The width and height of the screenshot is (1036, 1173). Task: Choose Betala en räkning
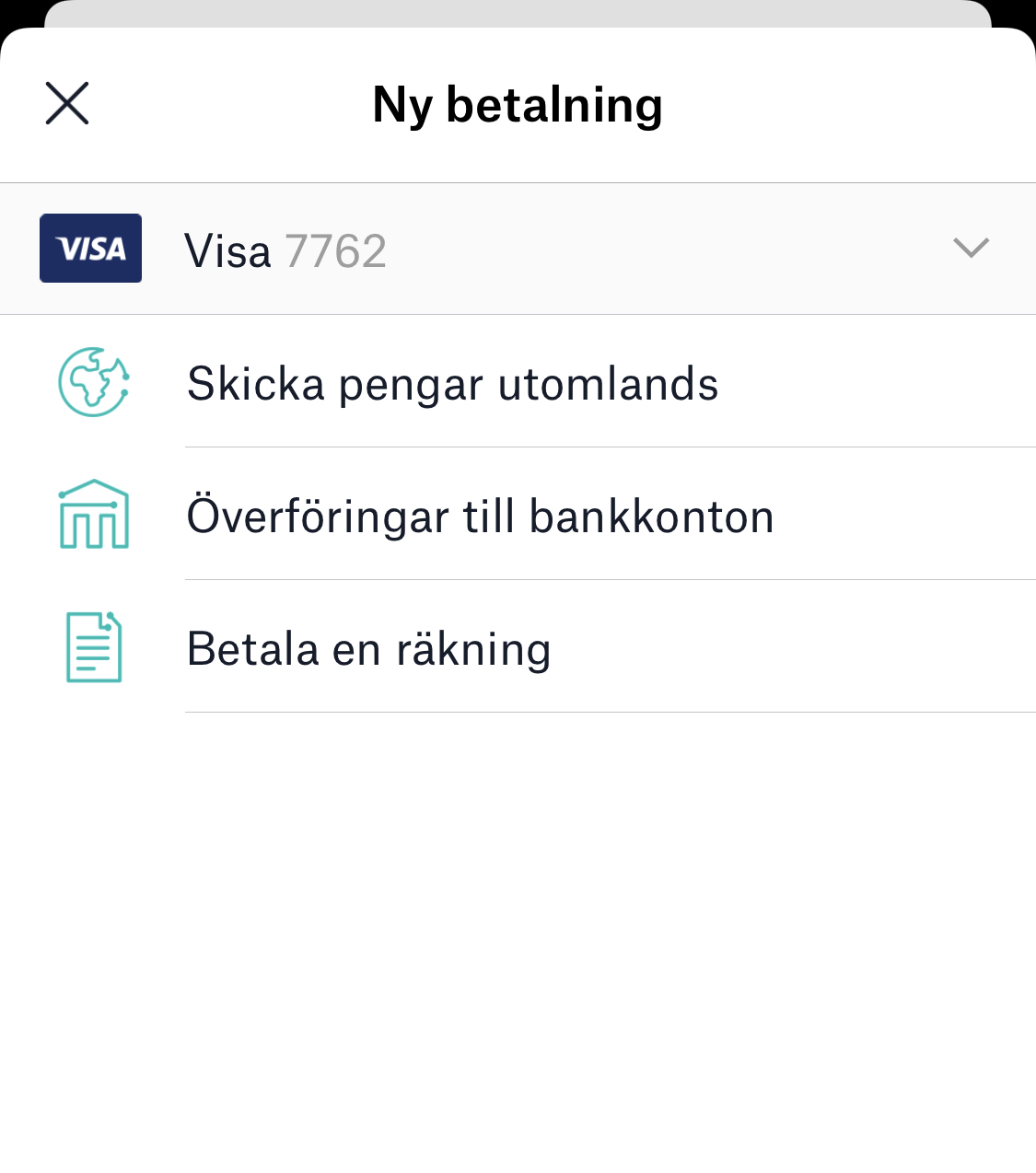coord(368,648)
